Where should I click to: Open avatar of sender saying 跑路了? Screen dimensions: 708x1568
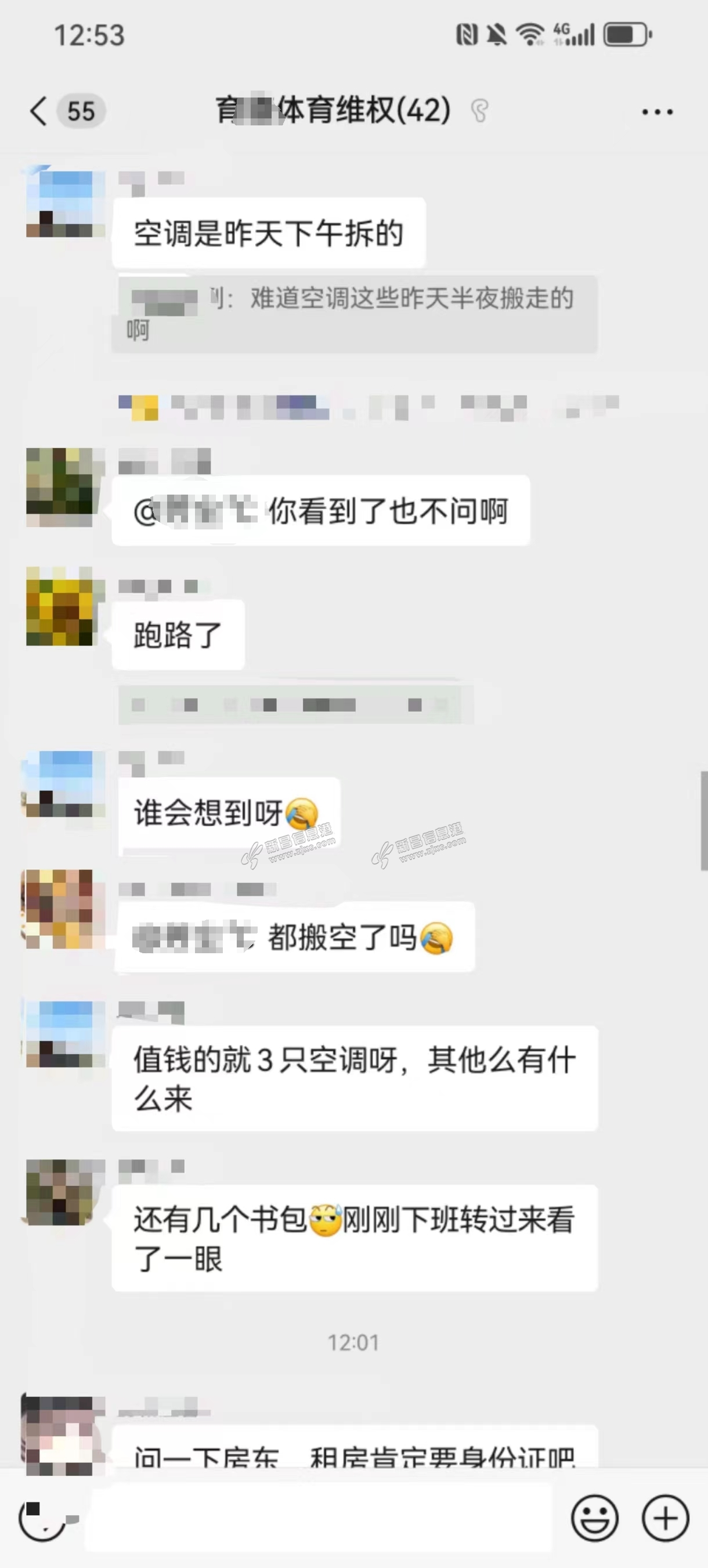click(60, 606)
